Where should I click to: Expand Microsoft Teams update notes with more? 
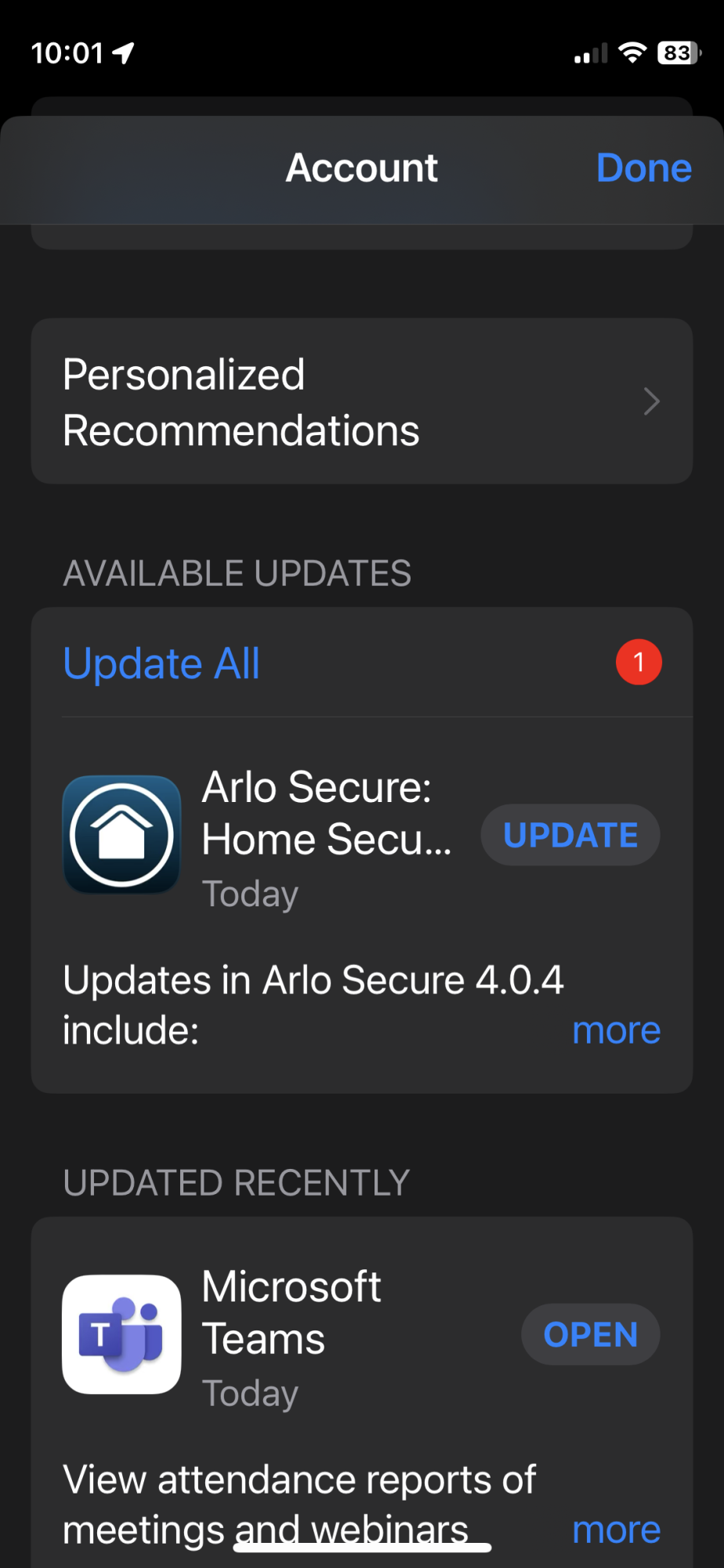(x=616, y=1530)
